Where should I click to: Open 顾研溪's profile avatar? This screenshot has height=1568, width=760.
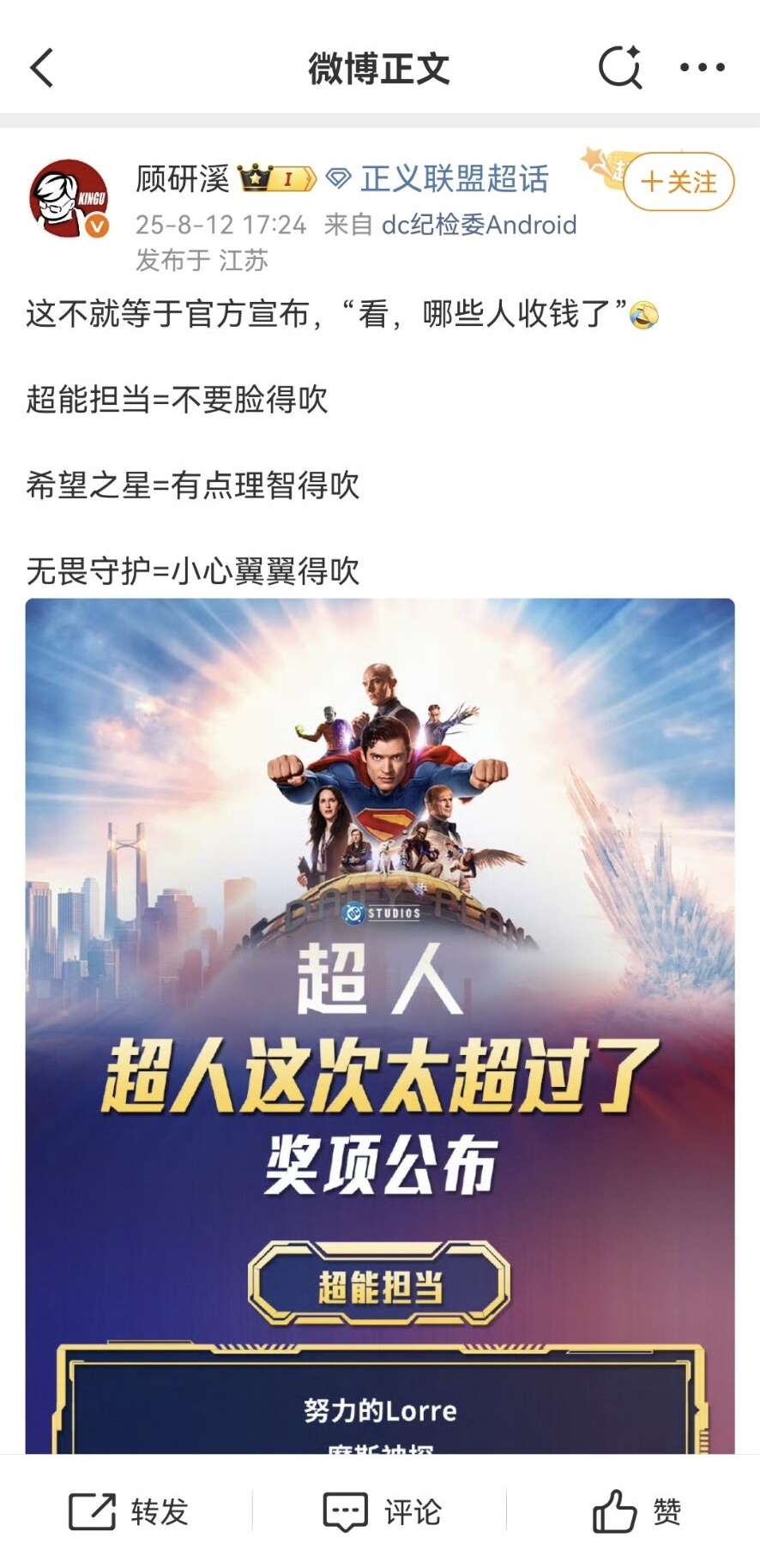tap(69, 198)
